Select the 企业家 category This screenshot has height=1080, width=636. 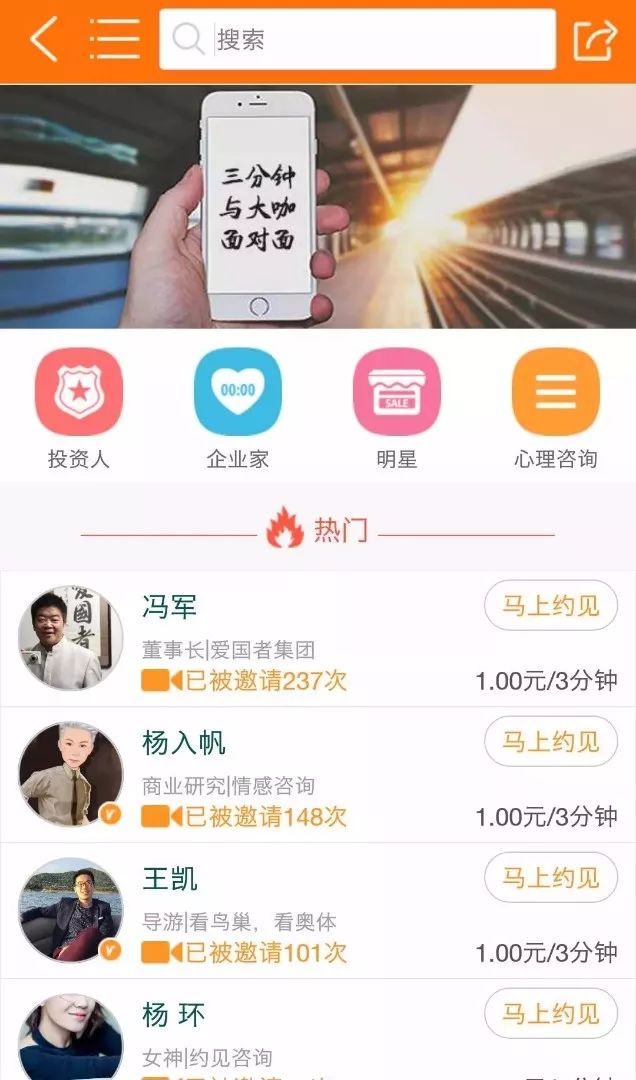238,408
